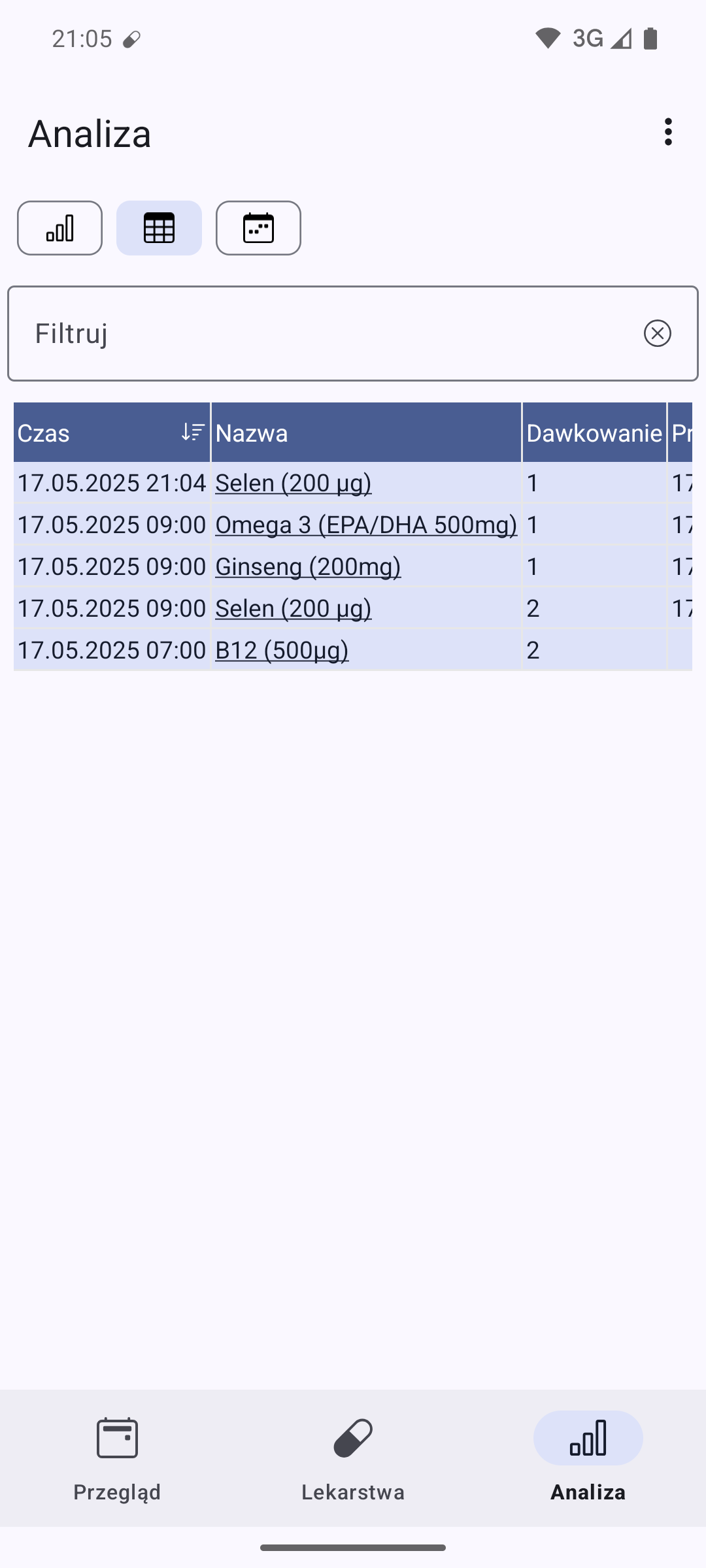This screenshot has height=1568, width=706.
Task: Open the Omega 3 (EPA/DHA 500mg) link
Action: tap(366, 525)
